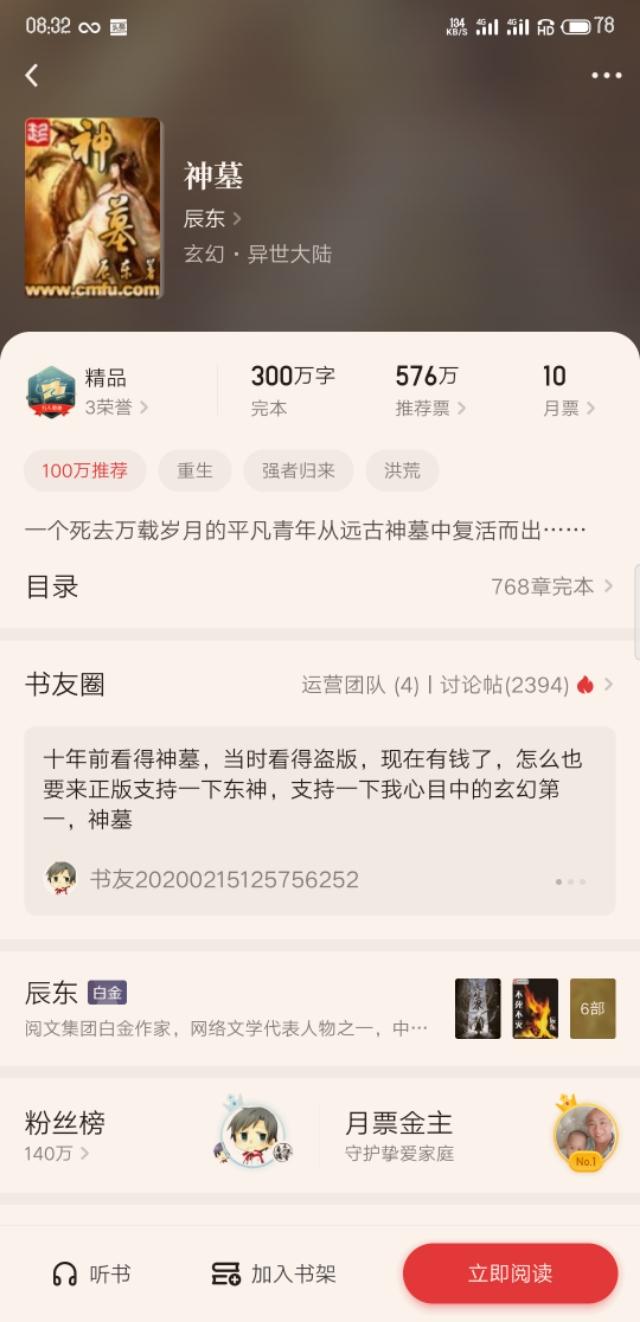
Task: Start reading with 立即阅读
Action: [x=510, y=1274]
